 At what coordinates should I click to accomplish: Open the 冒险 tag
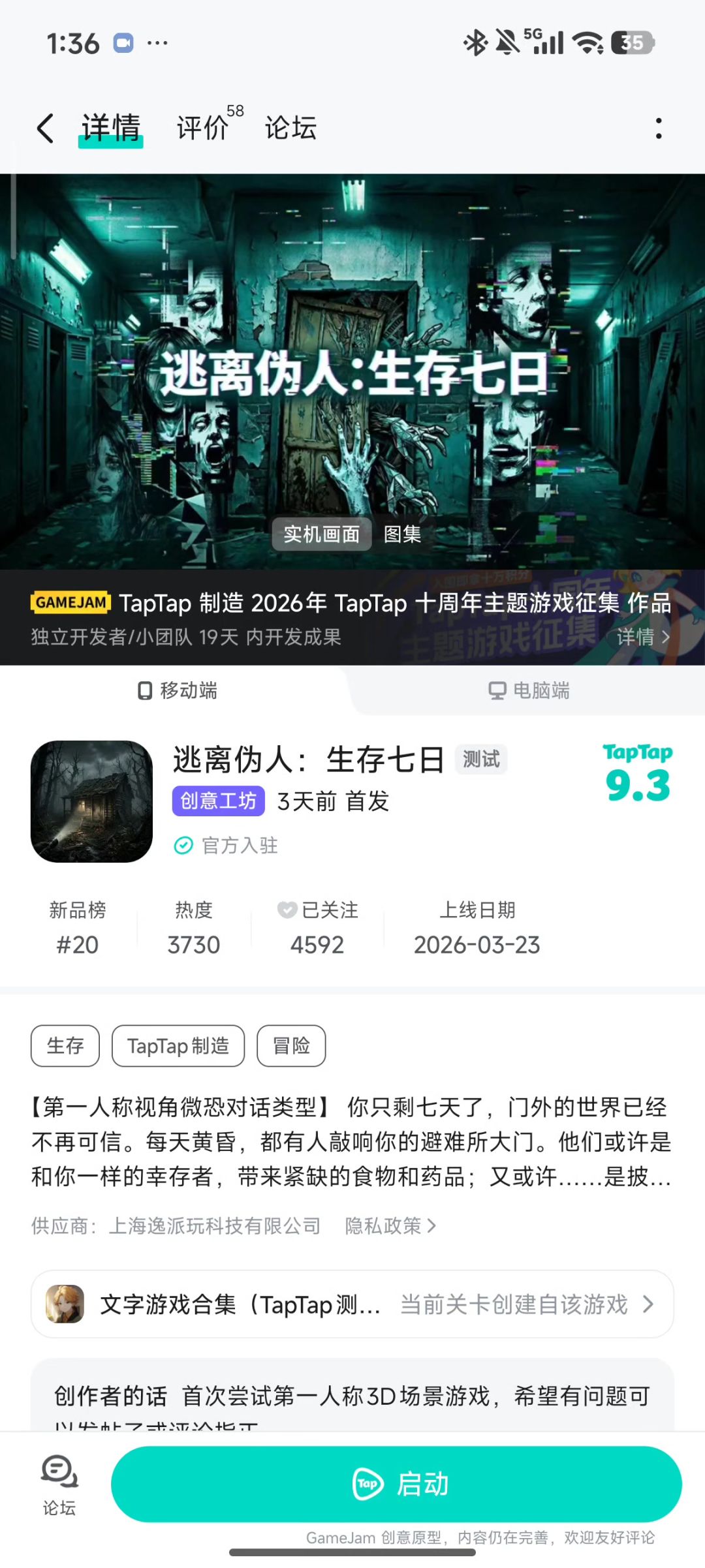pos(291,1046)
